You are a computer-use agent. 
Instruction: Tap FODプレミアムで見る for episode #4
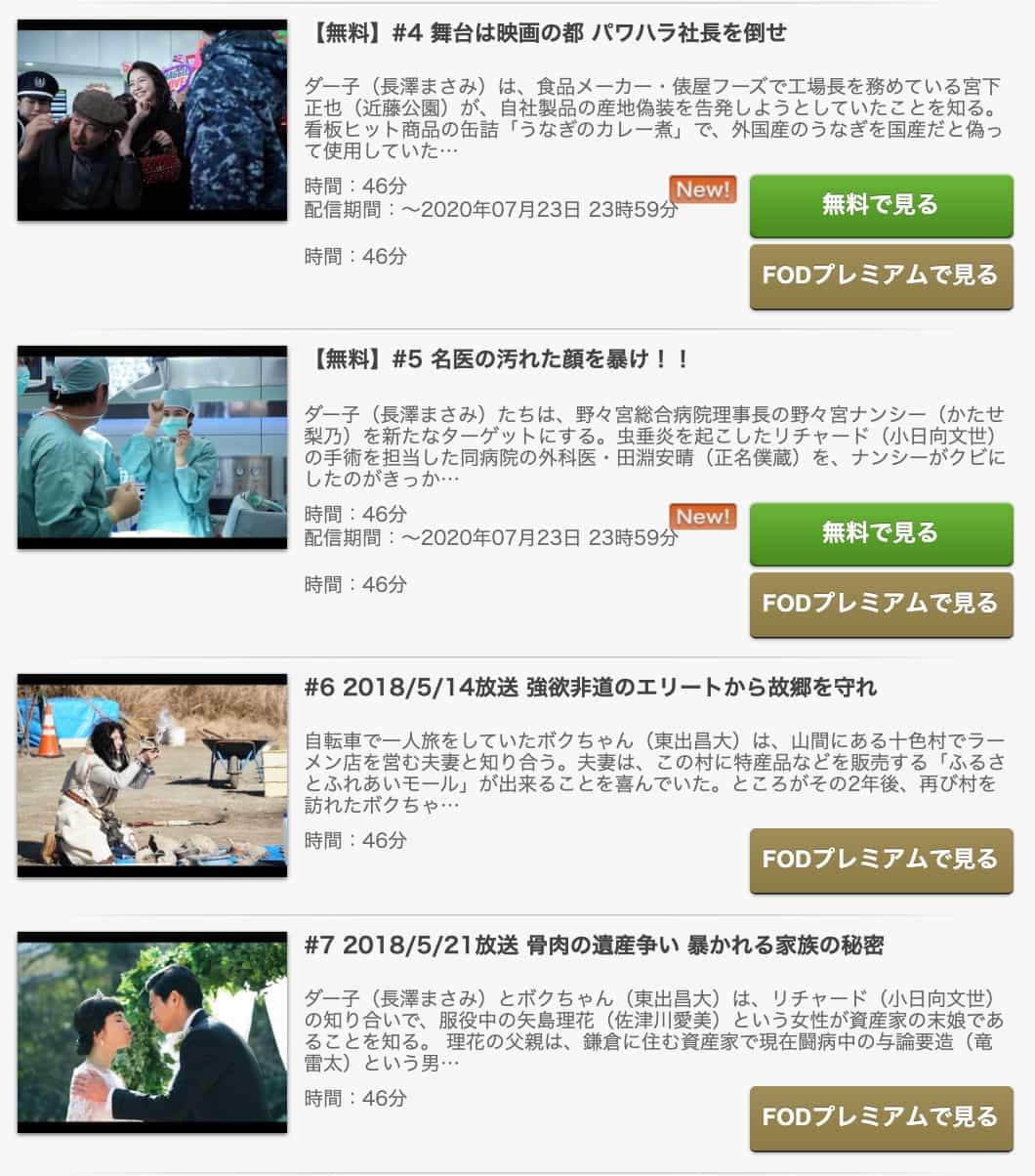(881, 275)
